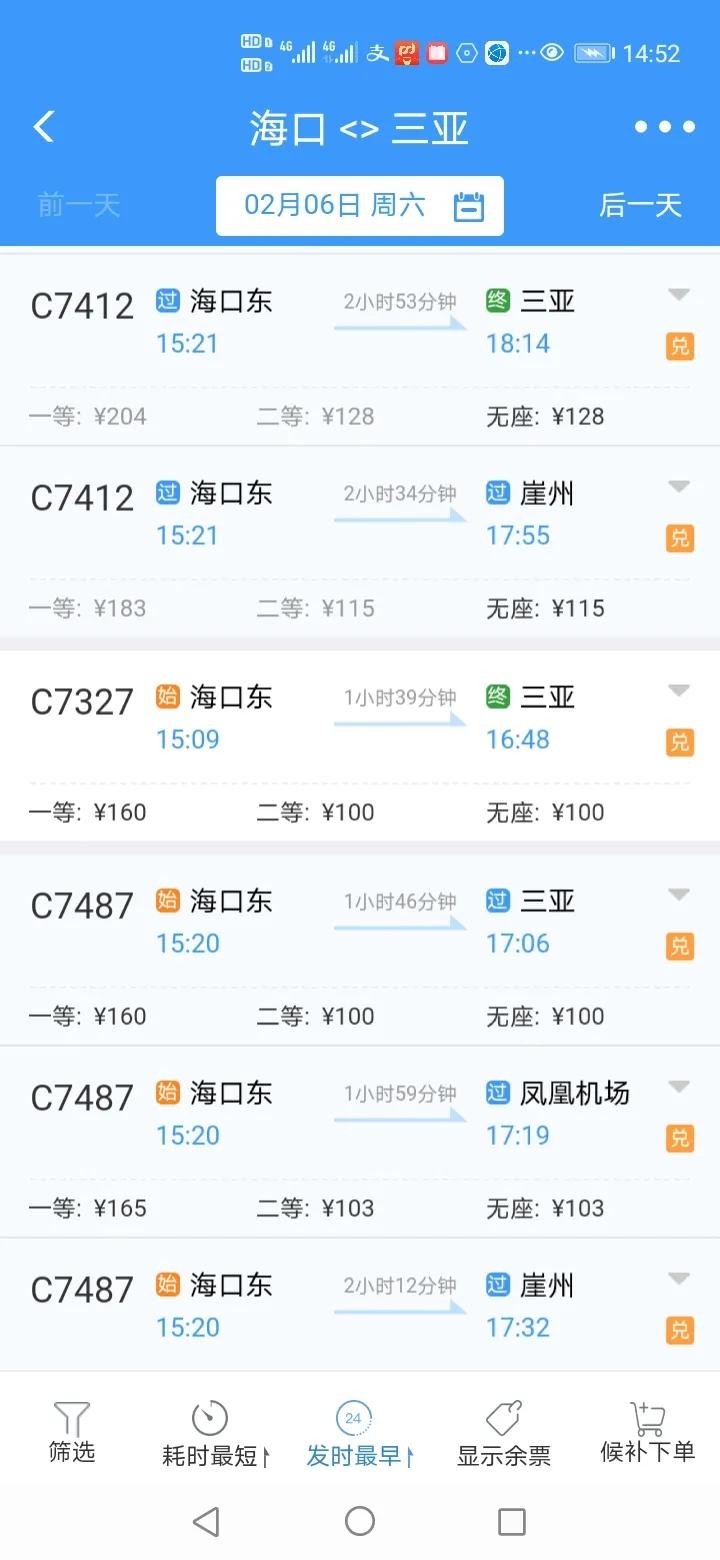
Task: Expand details of C7487 to 崖州 arriving 17:32
Action: [x=679, y=1279]
